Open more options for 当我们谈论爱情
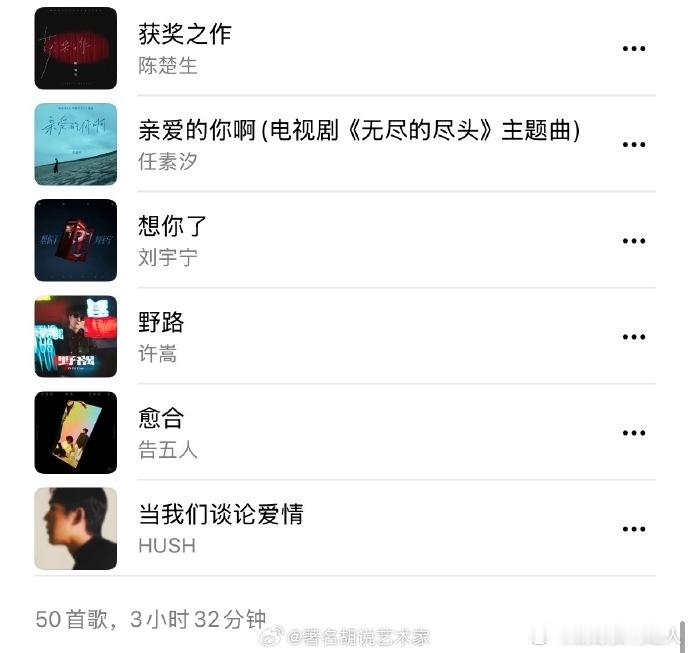This screenshot has height=653, width=690. (634, 528)
